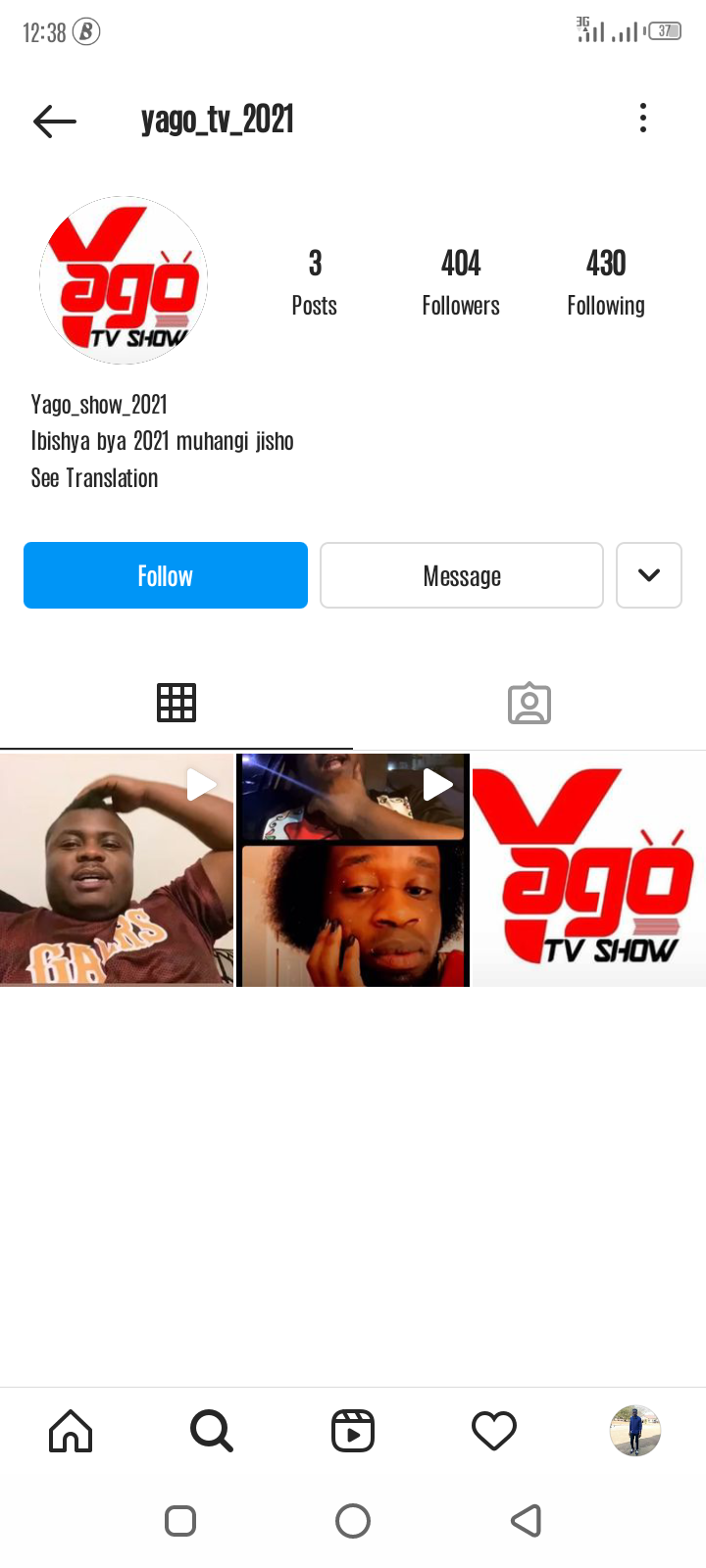Screen dimensions: 706x1568
Task: Switch to the tagged photos tab
Action: 529,703
